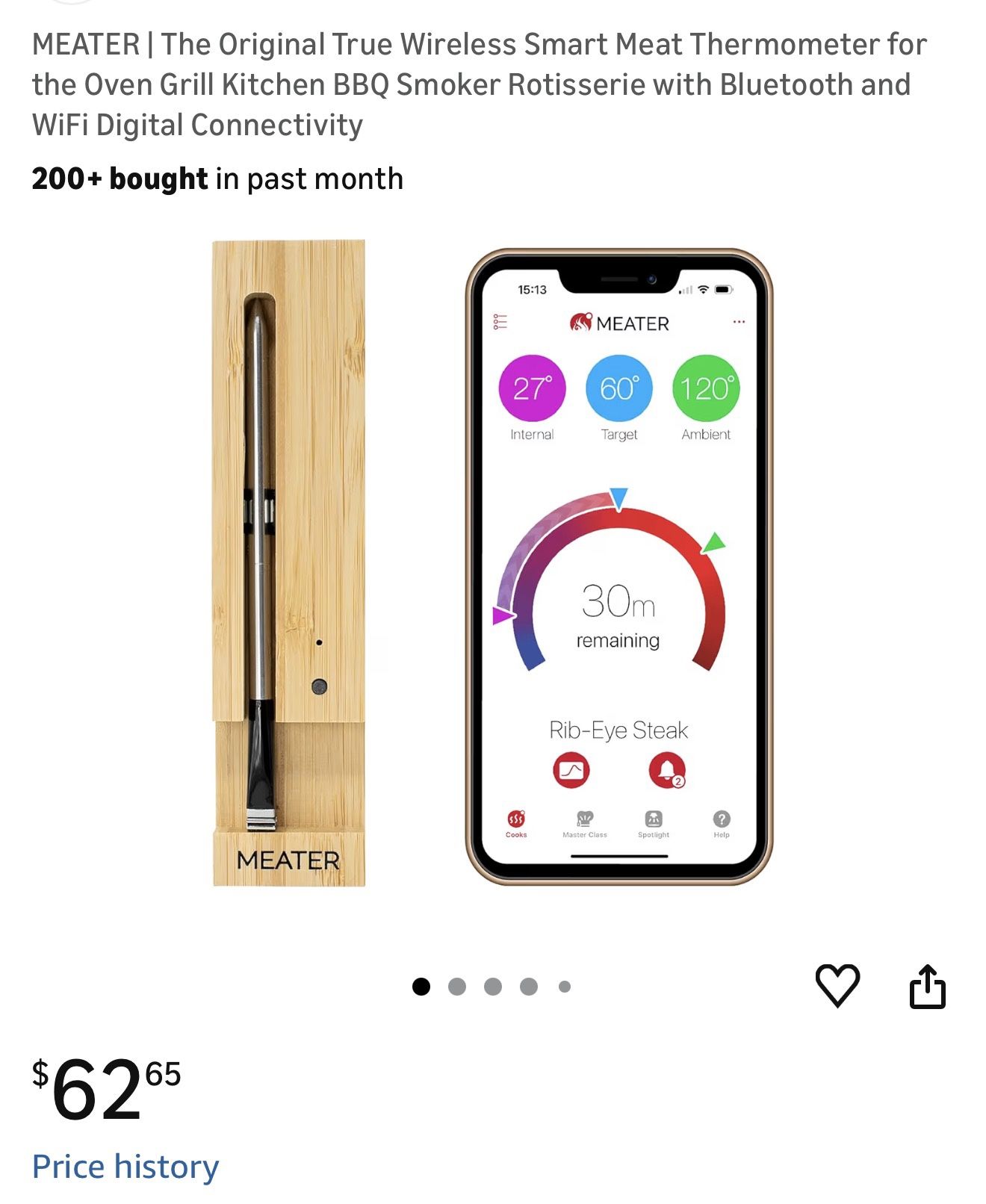Select the Cooks tab
Screen dimensions: 986x1204
point(515,819)
